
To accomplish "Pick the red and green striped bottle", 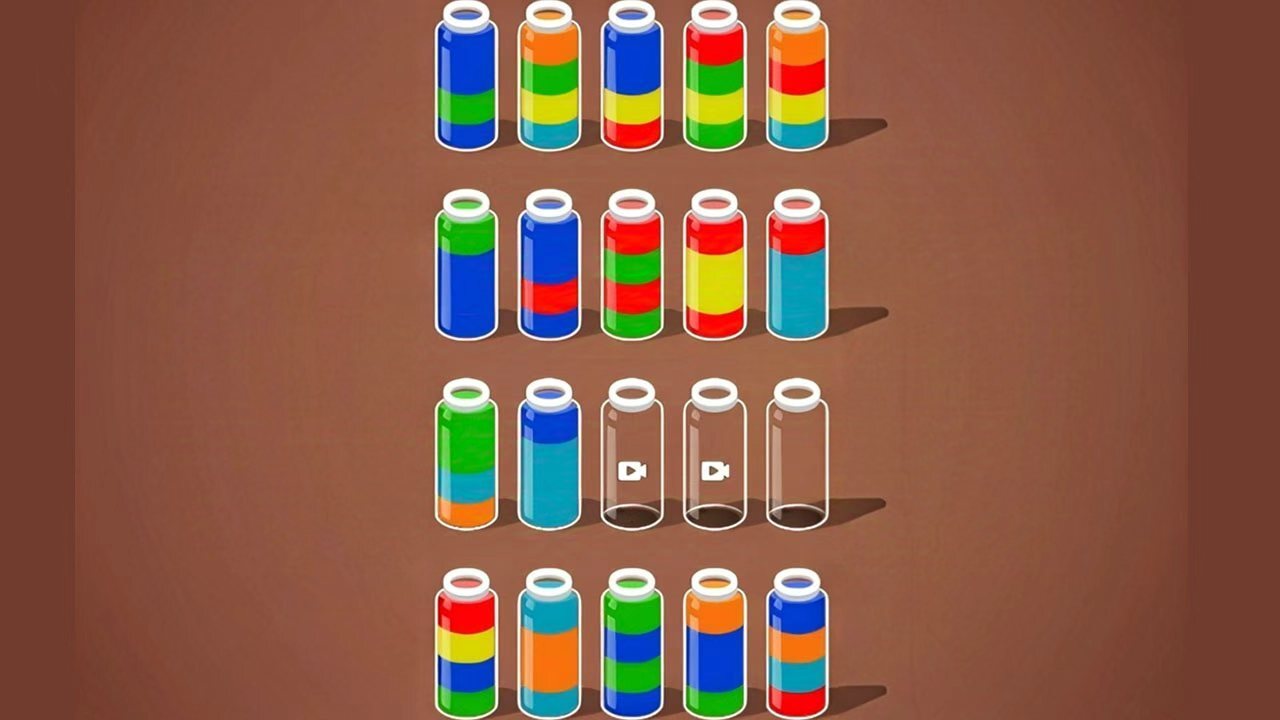I will coord(632,272).
